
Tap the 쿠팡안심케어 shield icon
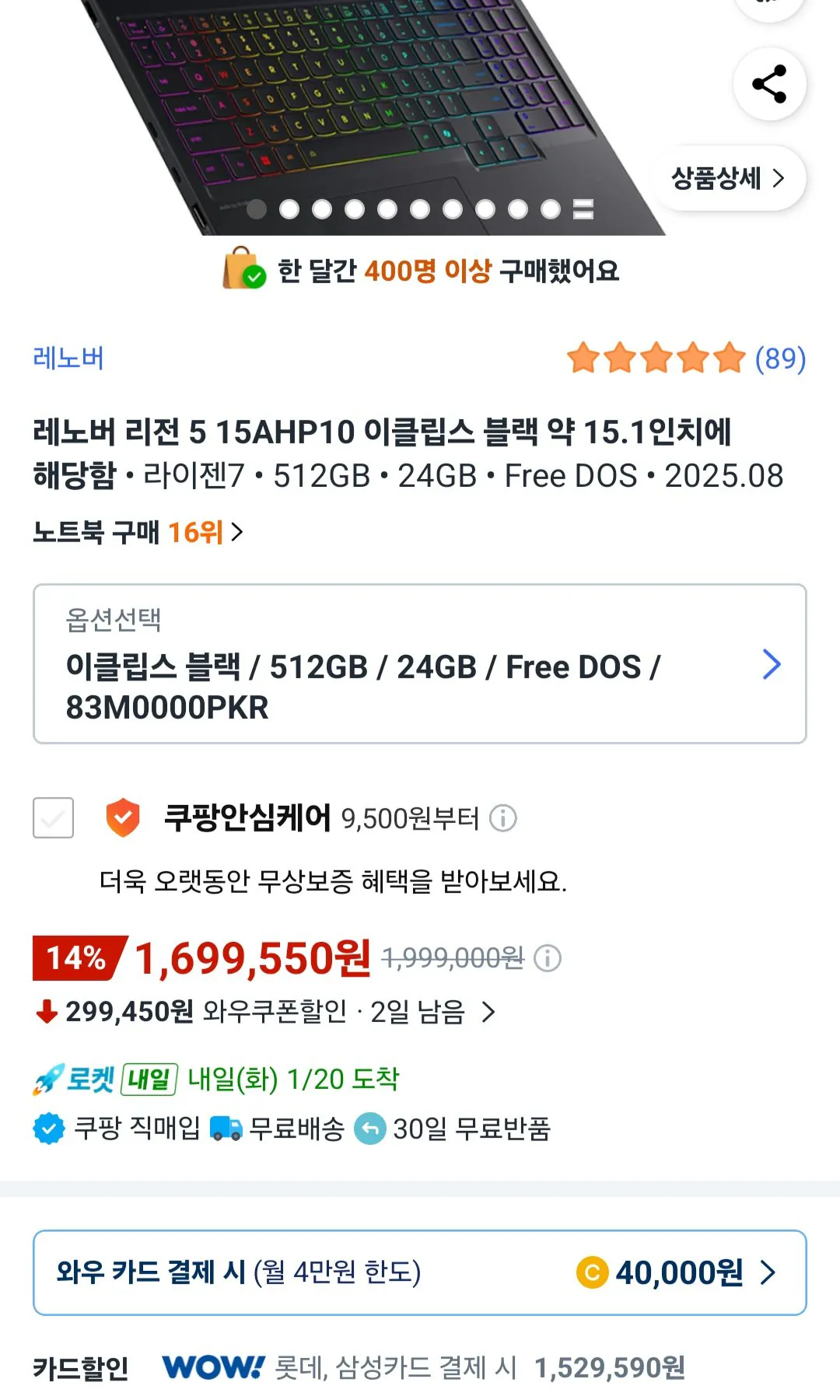click(124, 815)
